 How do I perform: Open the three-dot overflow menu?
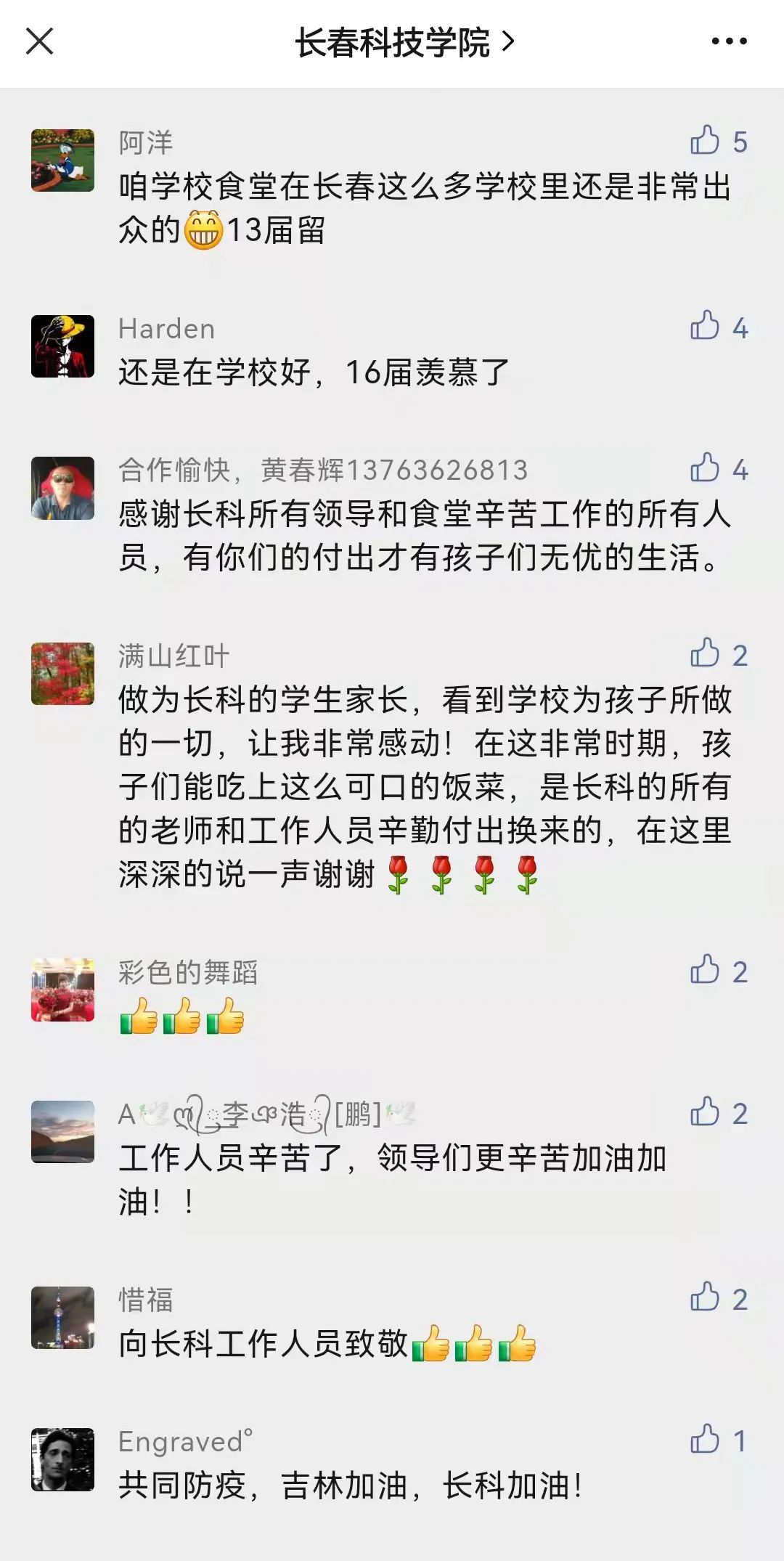(729, 41)
